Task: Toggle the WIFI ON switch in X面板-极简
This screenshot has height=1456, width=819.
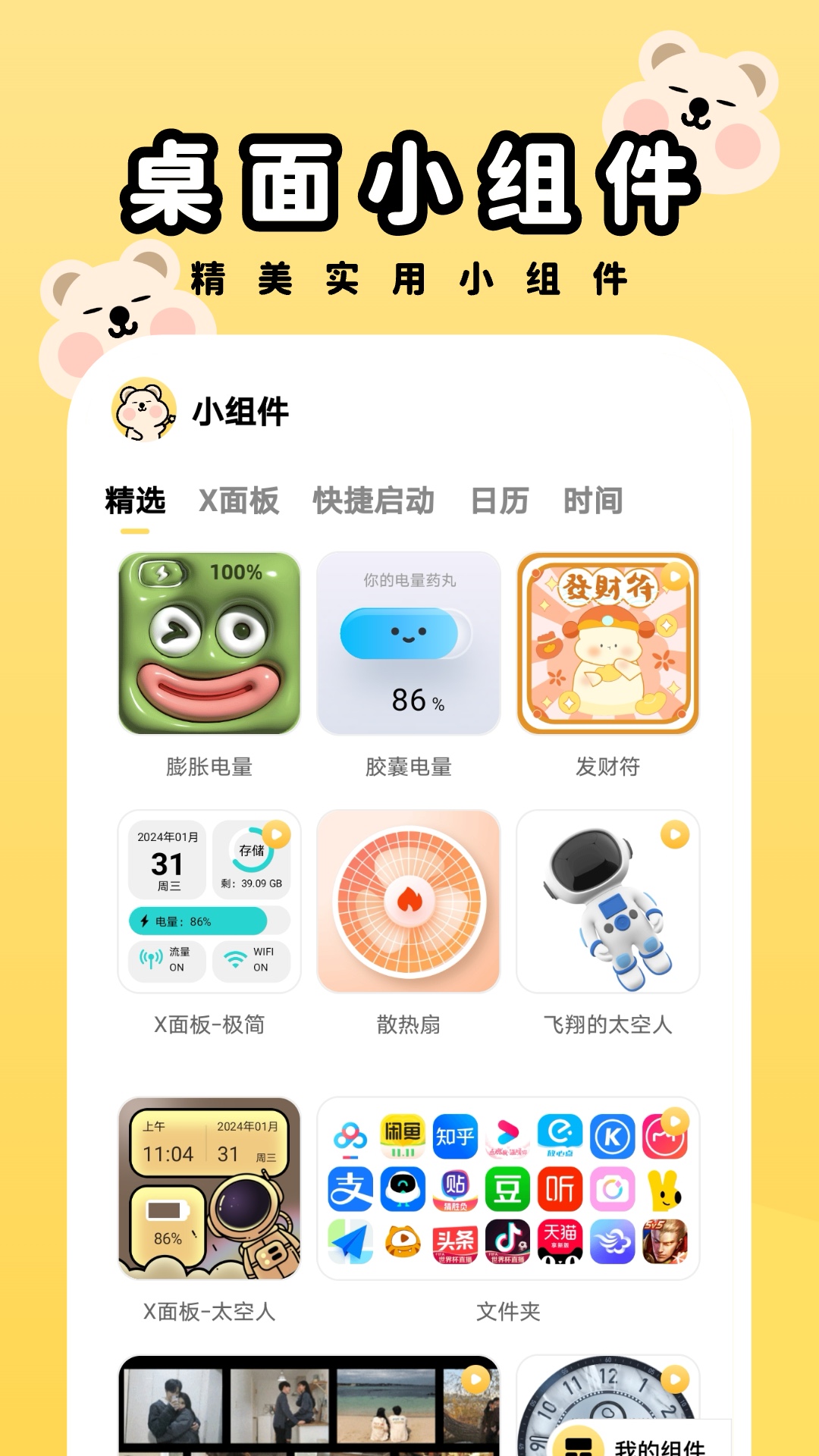Action: click(254, 961)
